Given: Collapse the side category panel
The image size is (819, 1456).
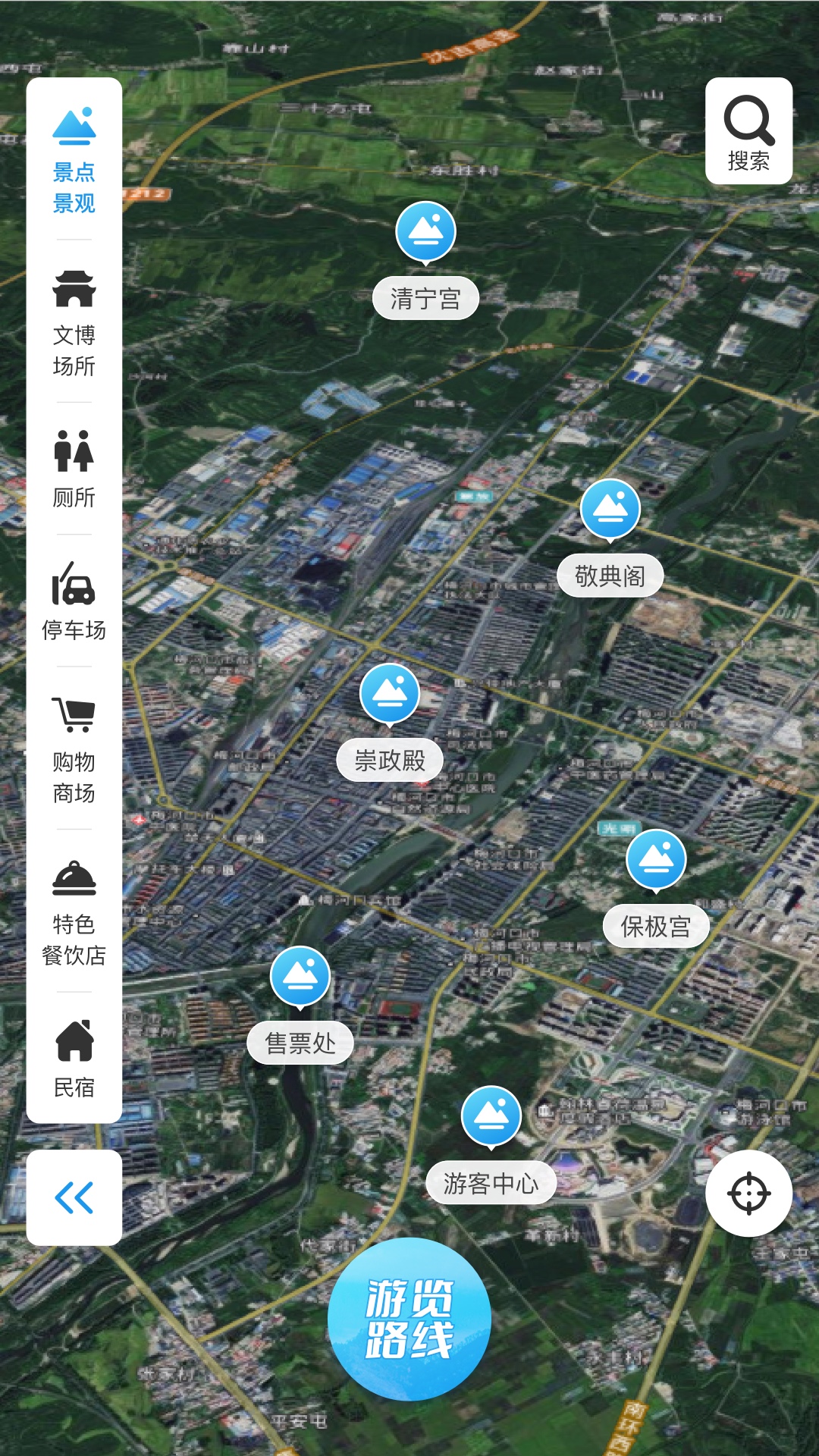Looking at the screenshot, I should [74, 1197].
